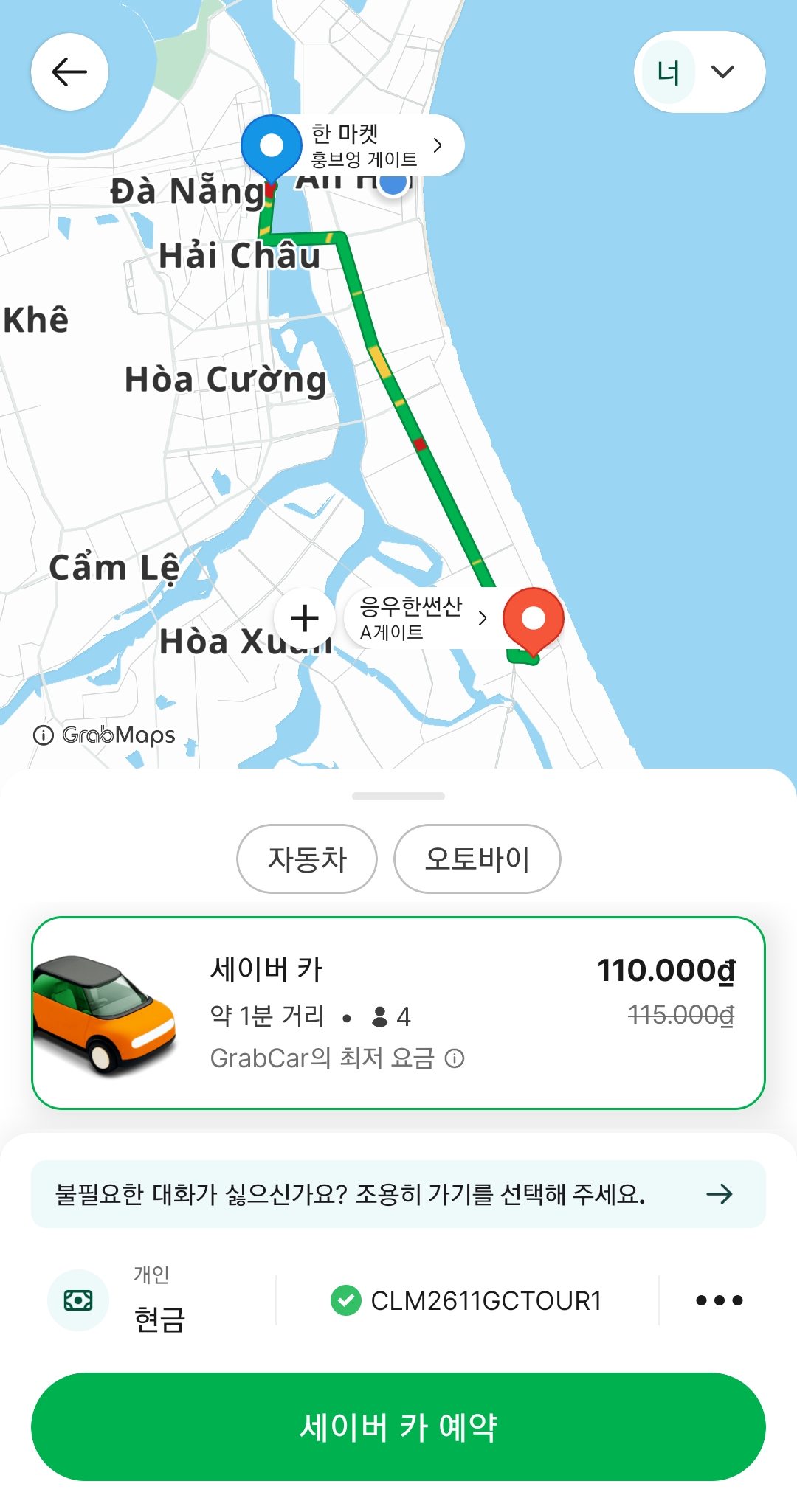Select the 자동차 filter chip
The height and width of the screenshot is (1512, 797).
(x=307, y=859)
